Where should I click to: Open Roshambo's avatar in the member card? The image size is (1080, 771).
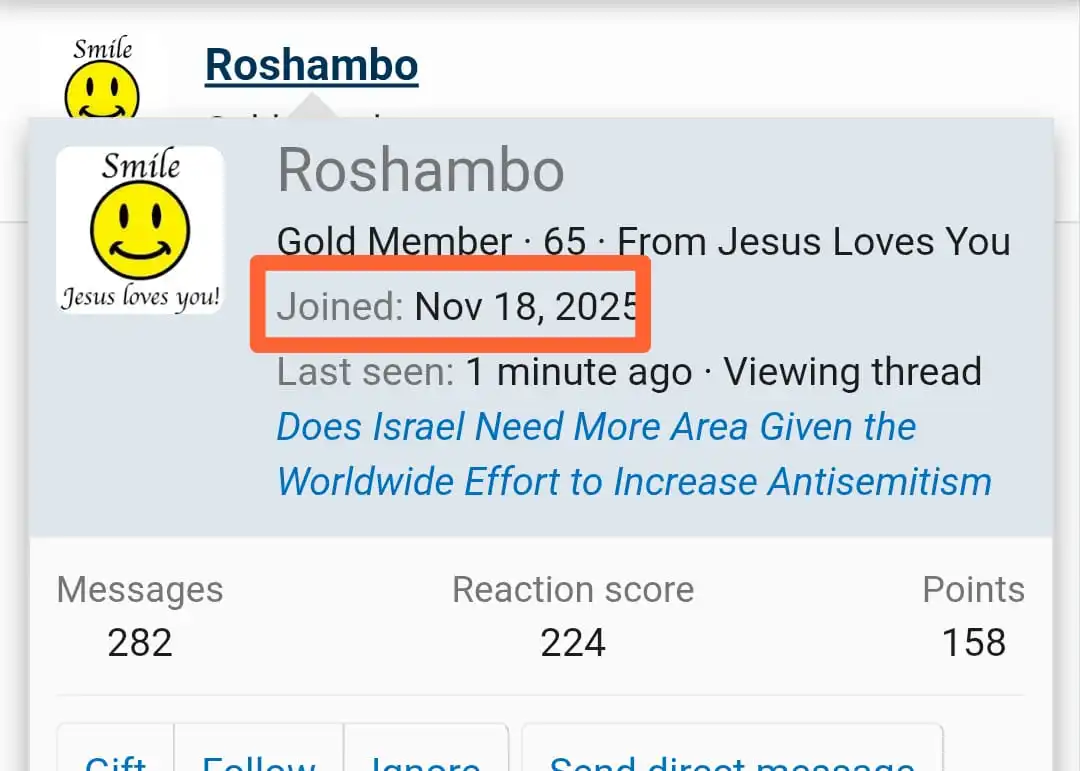click(140, 230)
